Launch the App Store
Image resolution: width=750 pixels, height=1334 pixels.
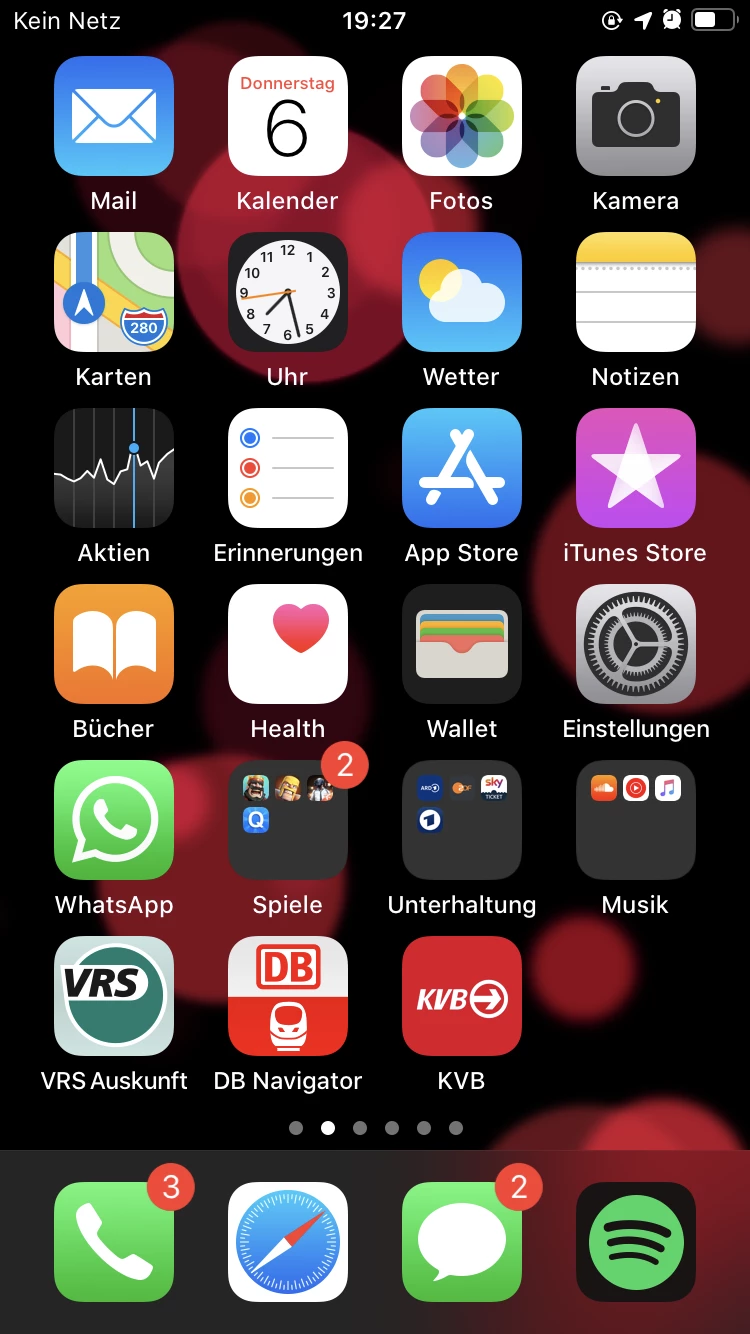pos(462,468)
